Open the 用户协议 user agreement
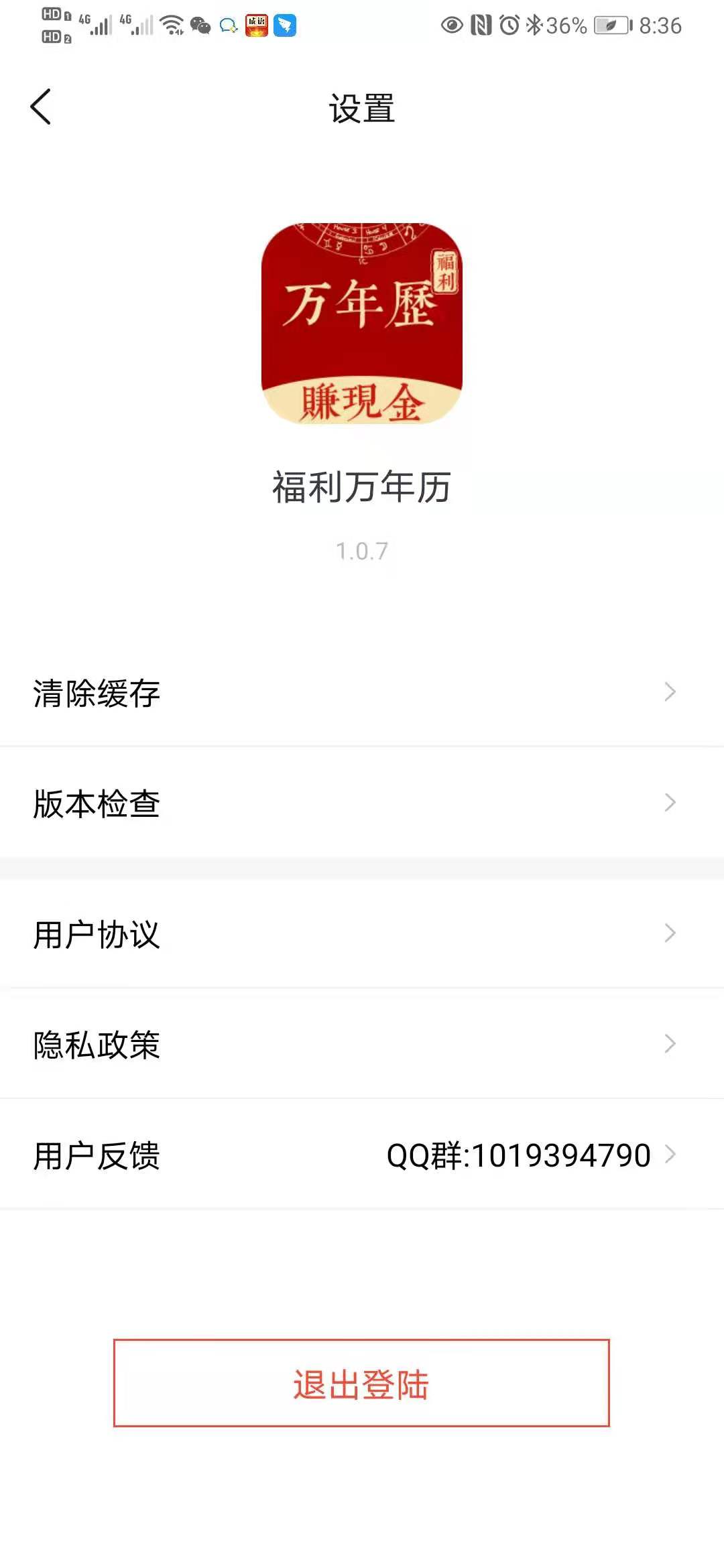Image resolution: width=724 pixels, height=1568 pixels. 362,933
